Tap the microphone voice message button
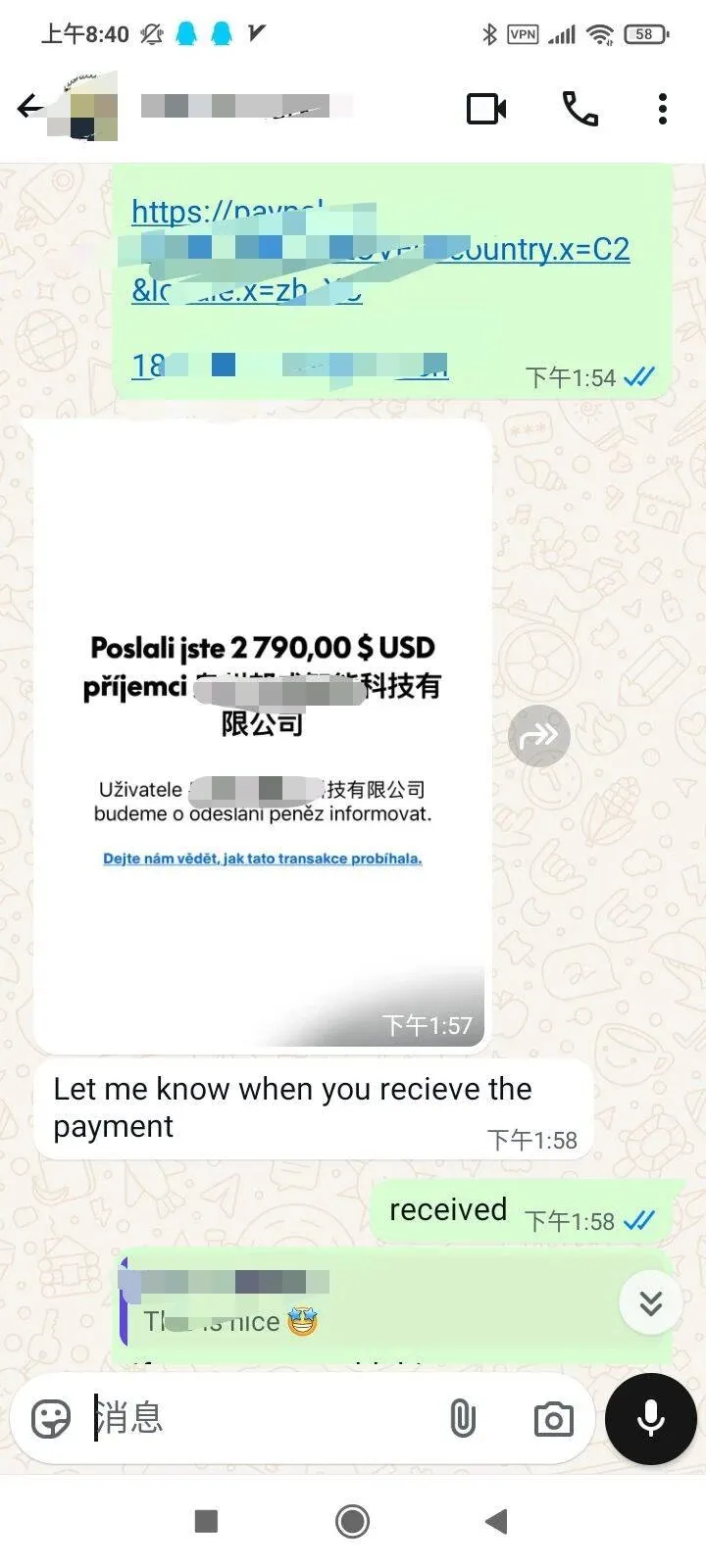 (x=651, y=1418)
